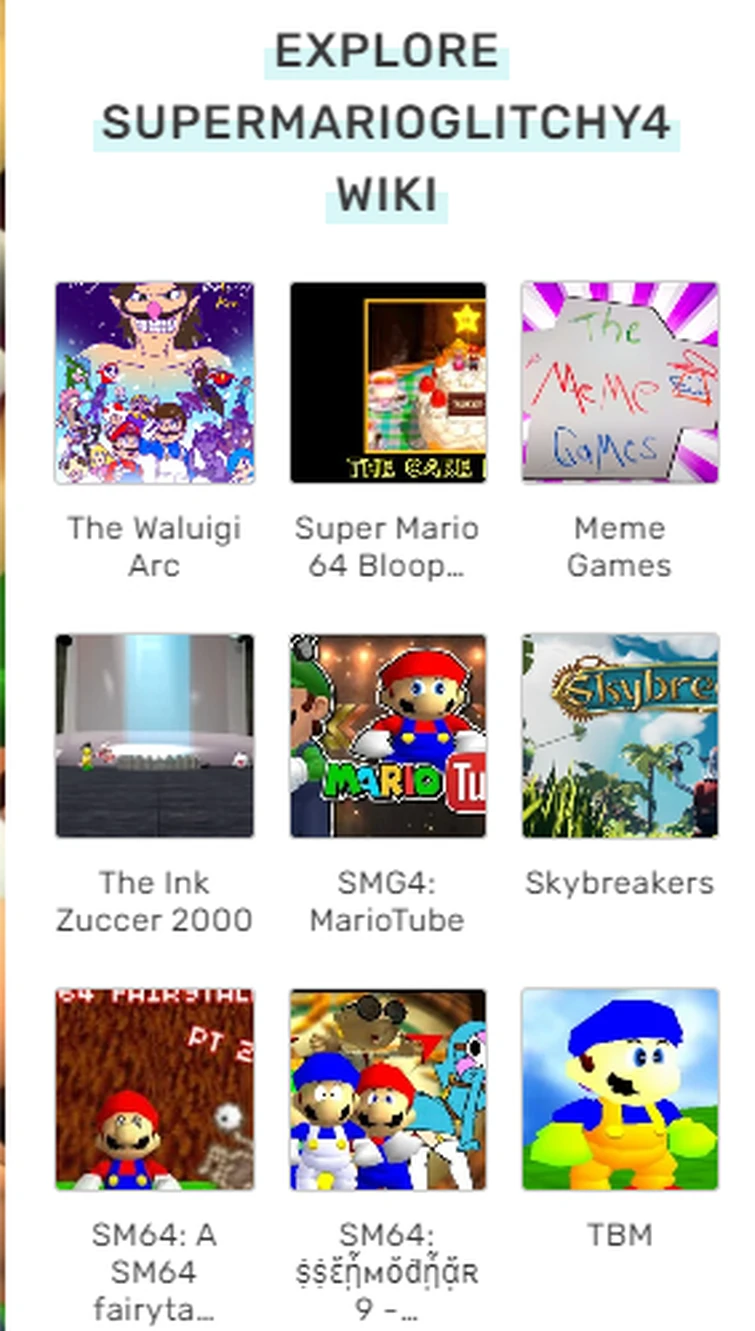The image size is (755, 1331).
Task: Open the TBM article link
Action: [620, 1235]
